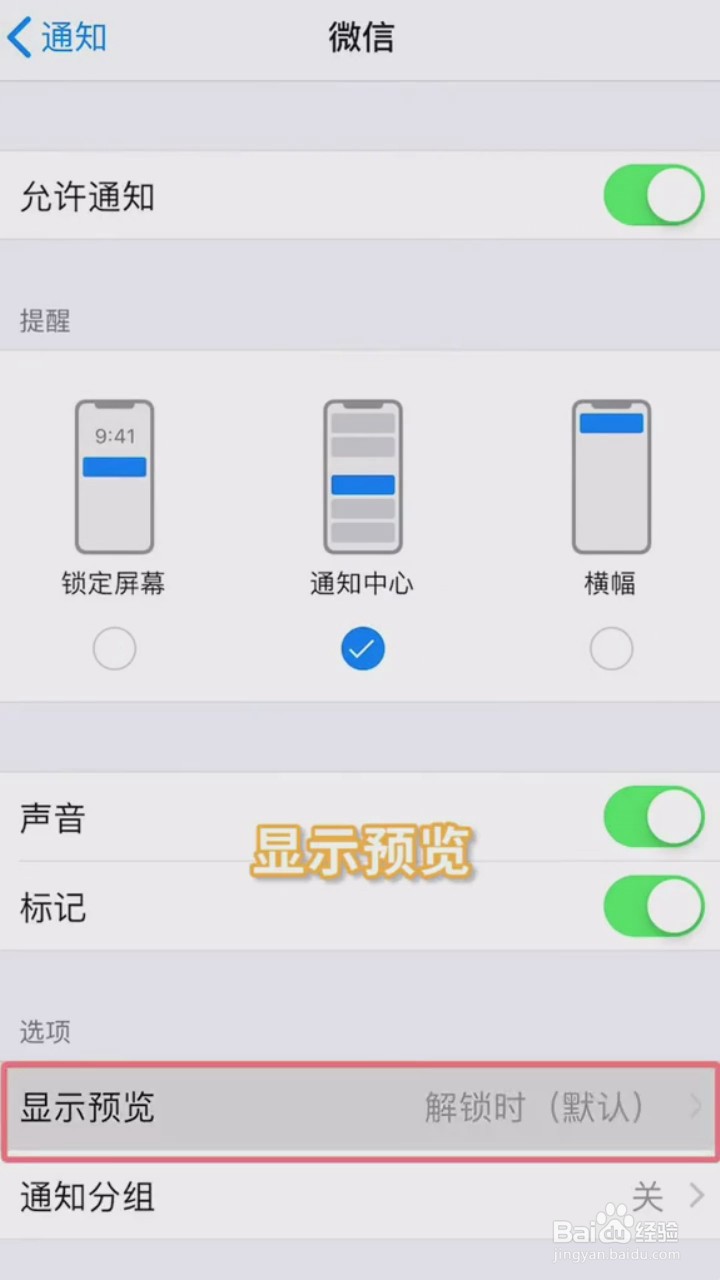Select the 横幅 radio button

pos(611,648)
